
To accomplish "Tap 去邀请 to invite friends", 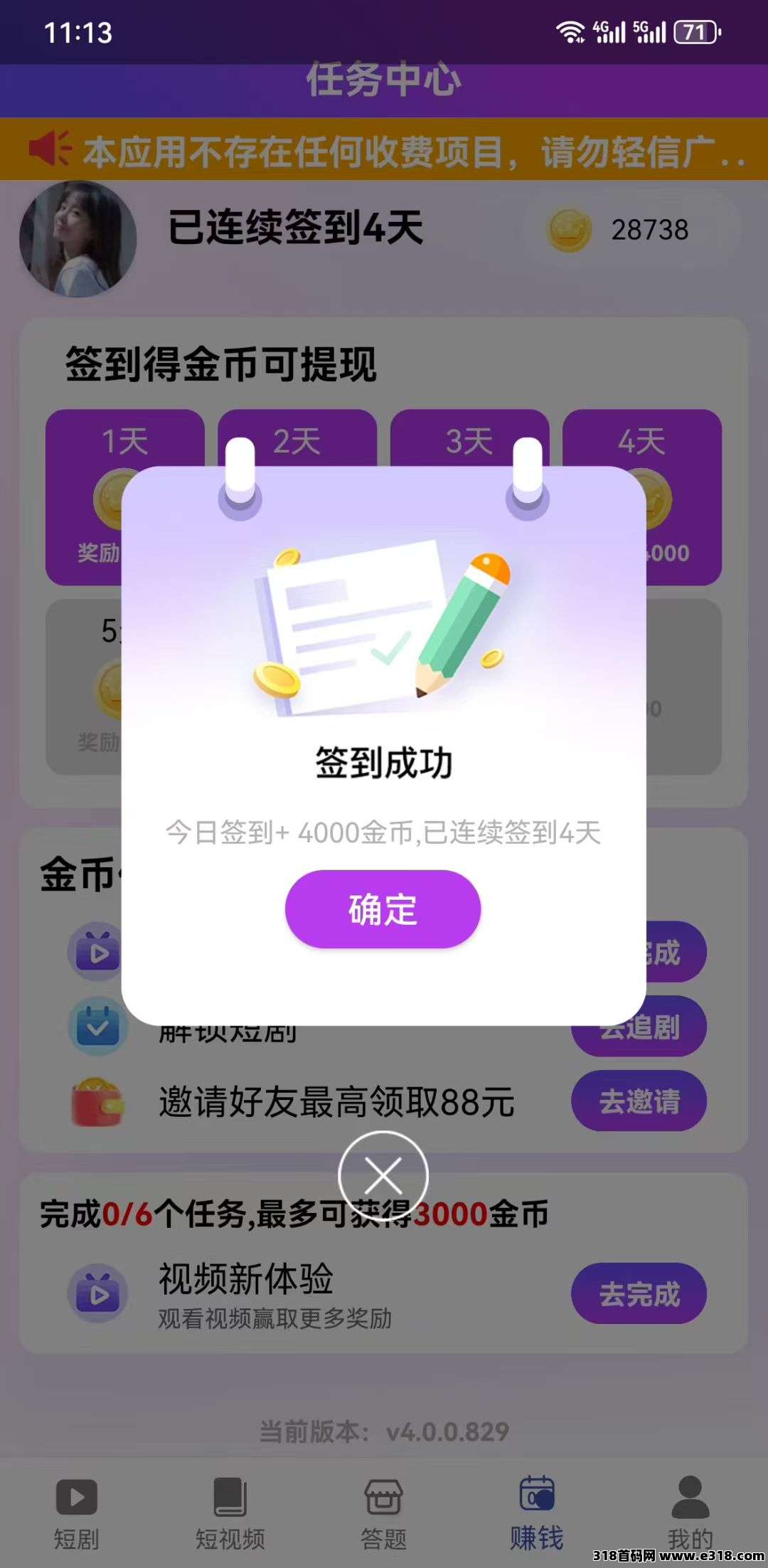I will click(x=639, y=1101).
